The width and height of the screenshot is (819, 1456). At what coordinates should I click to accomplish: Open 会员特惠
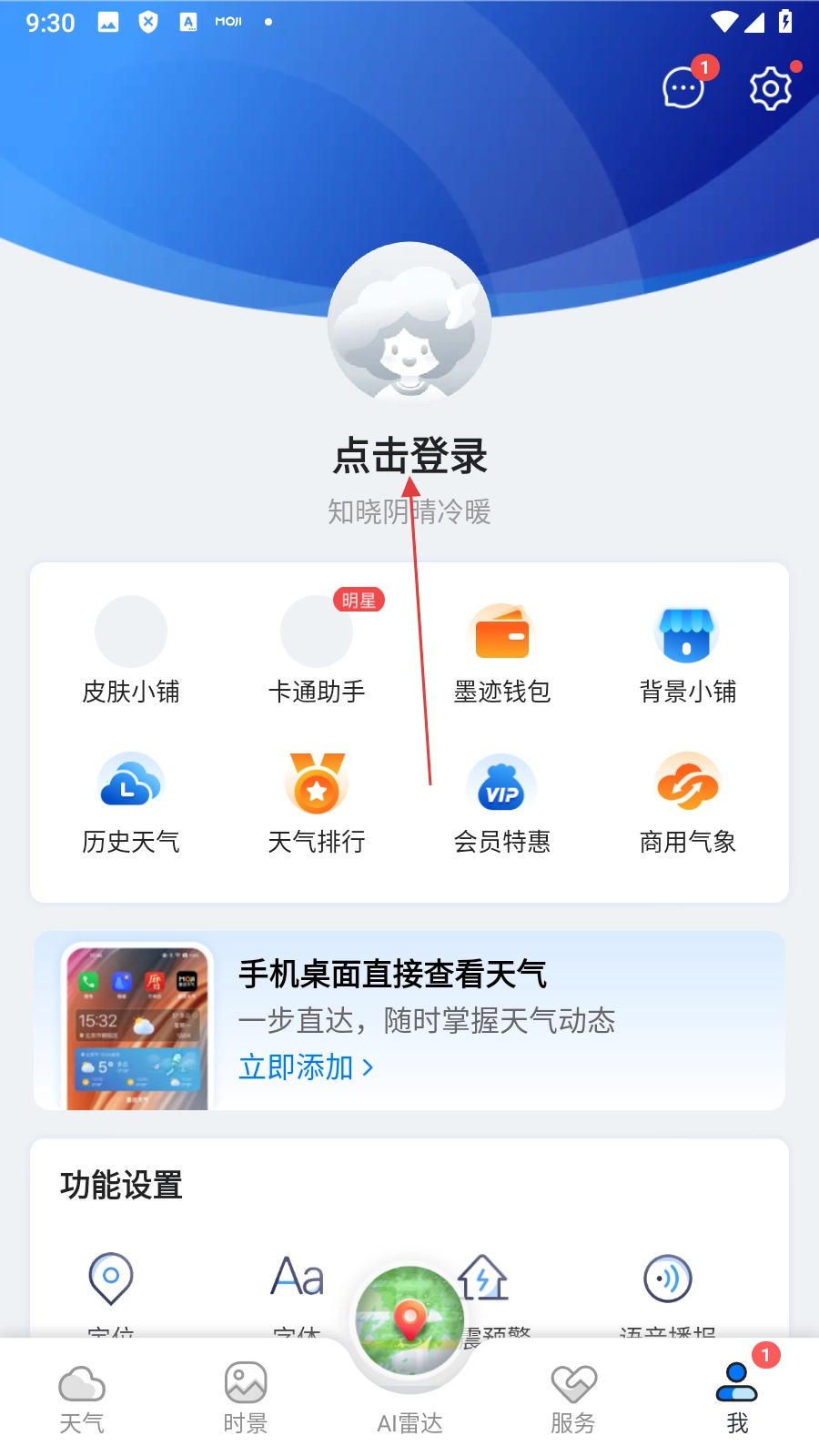502,802
